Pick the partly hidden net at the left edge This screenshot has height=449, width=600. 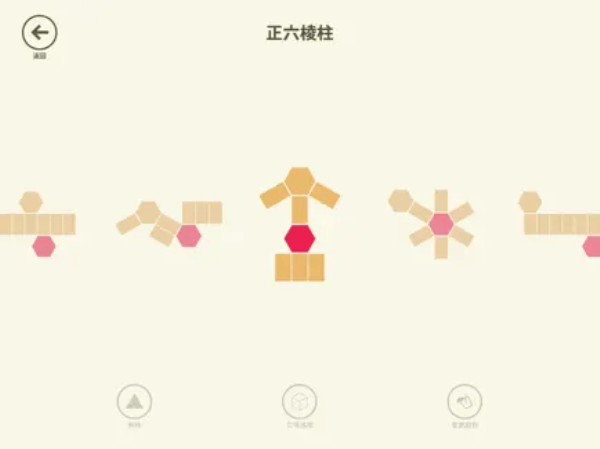(x=37, y=224)
